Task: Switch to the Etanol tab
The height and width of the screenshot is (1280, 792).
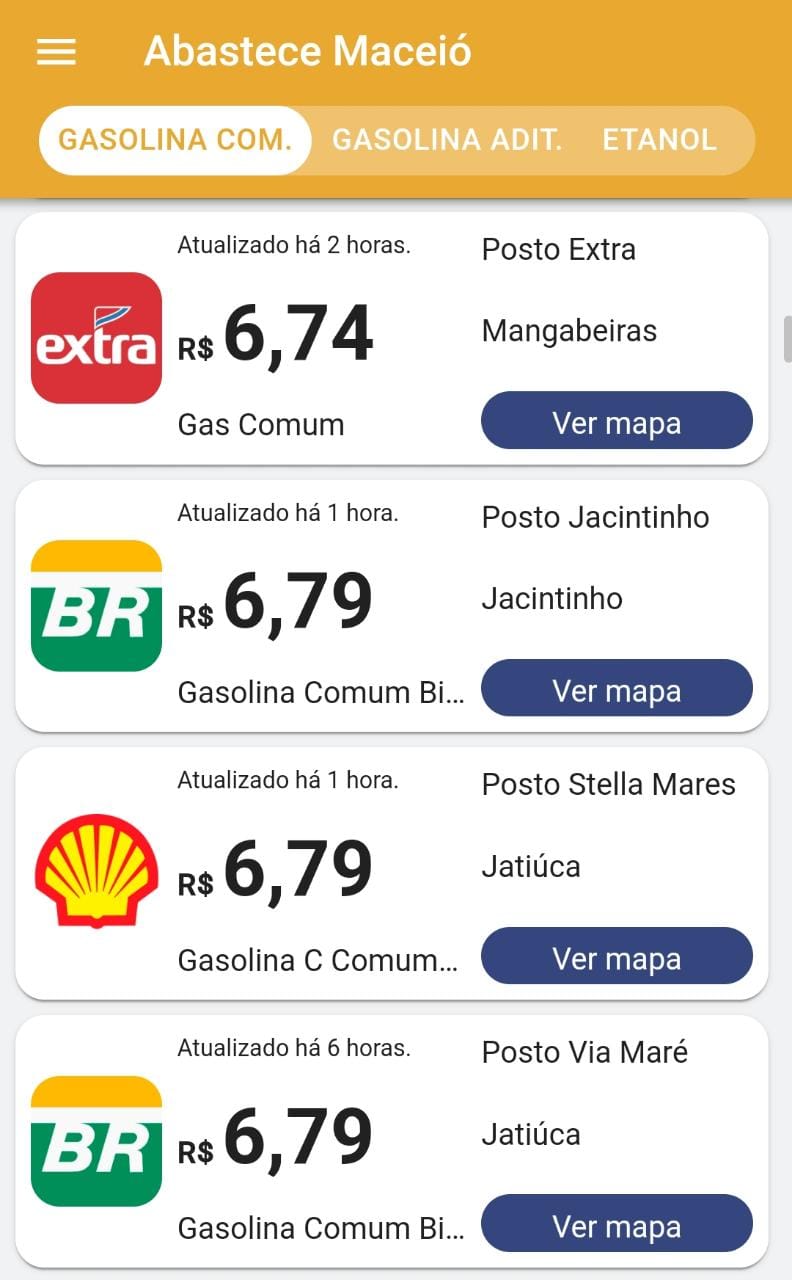Action: [660, 140]
